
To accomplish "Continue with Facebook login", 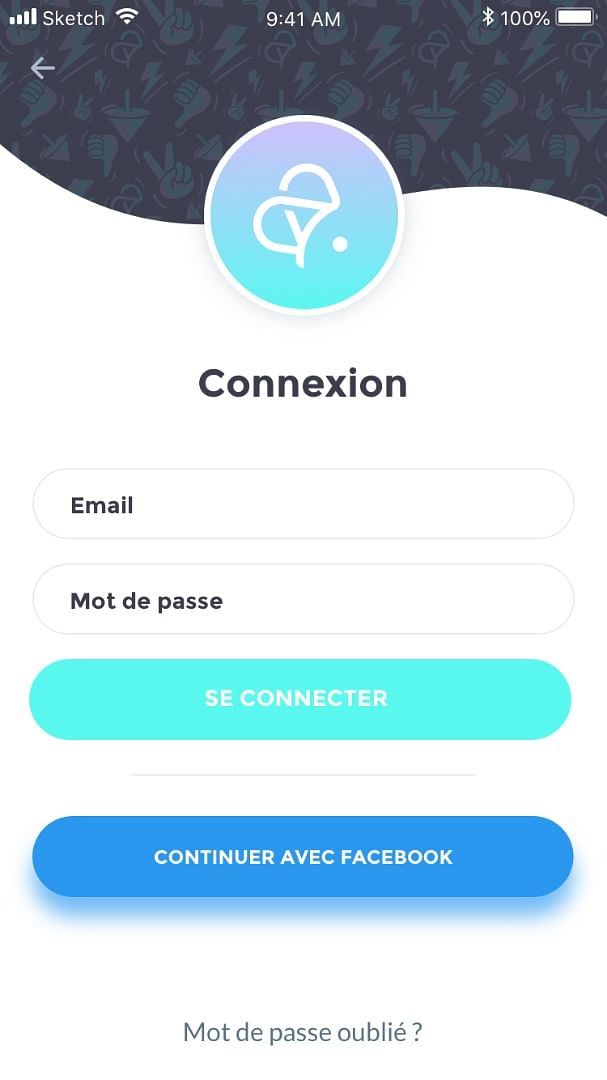I will (x=303, y=857).
